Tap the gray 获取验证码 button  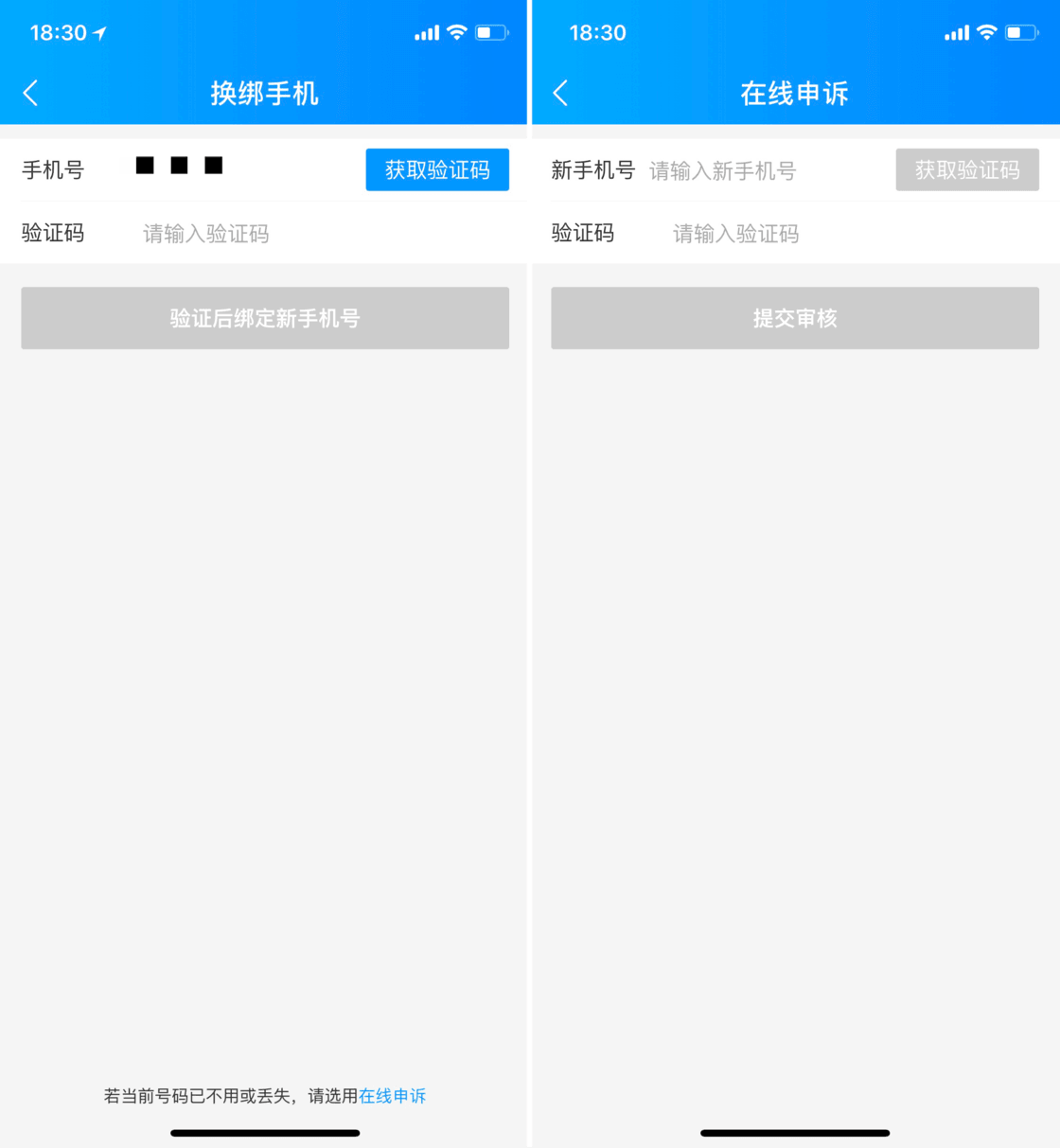click(966, 169)
